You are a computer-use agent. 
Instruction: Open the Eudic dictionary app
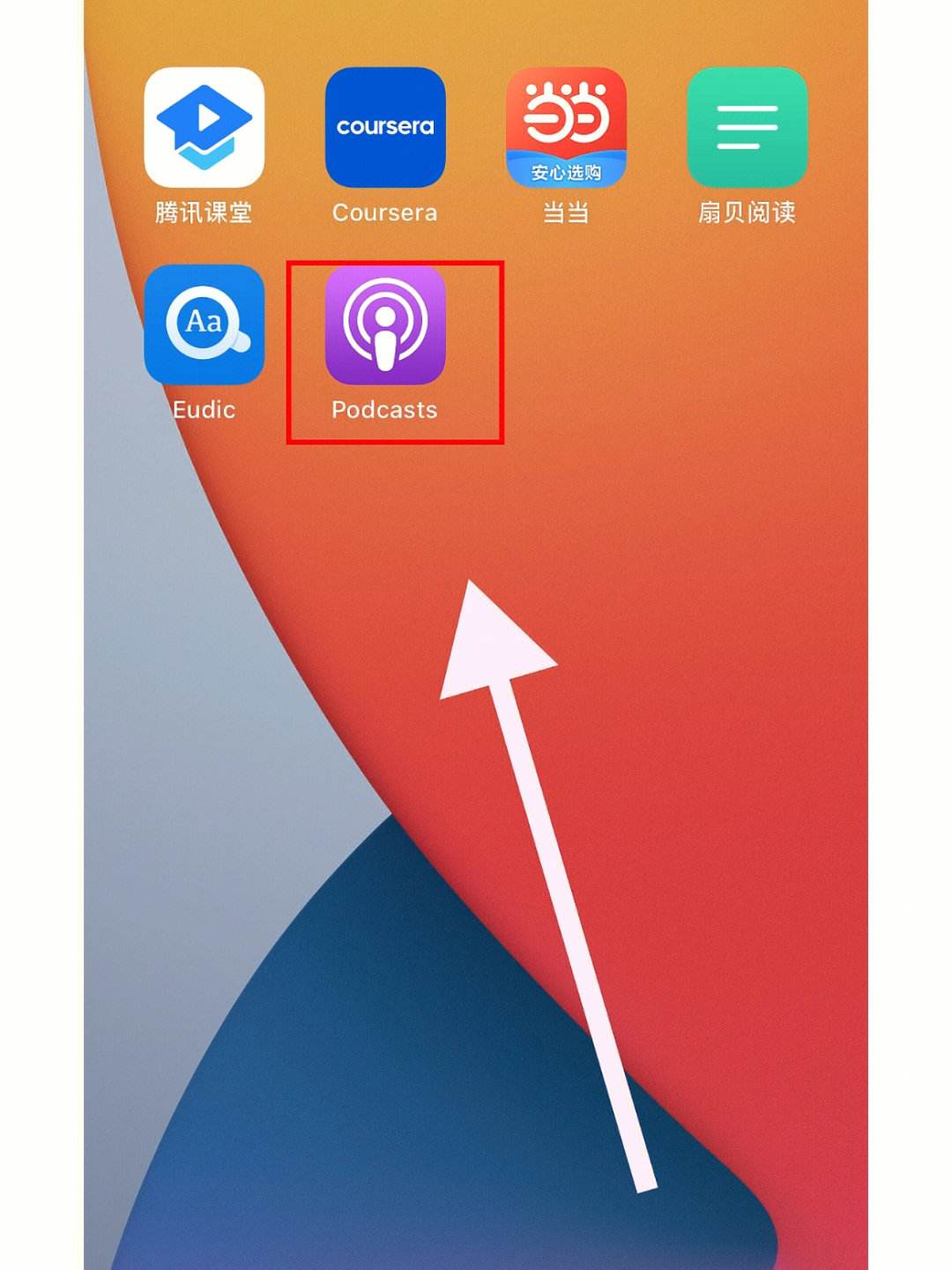204,325
